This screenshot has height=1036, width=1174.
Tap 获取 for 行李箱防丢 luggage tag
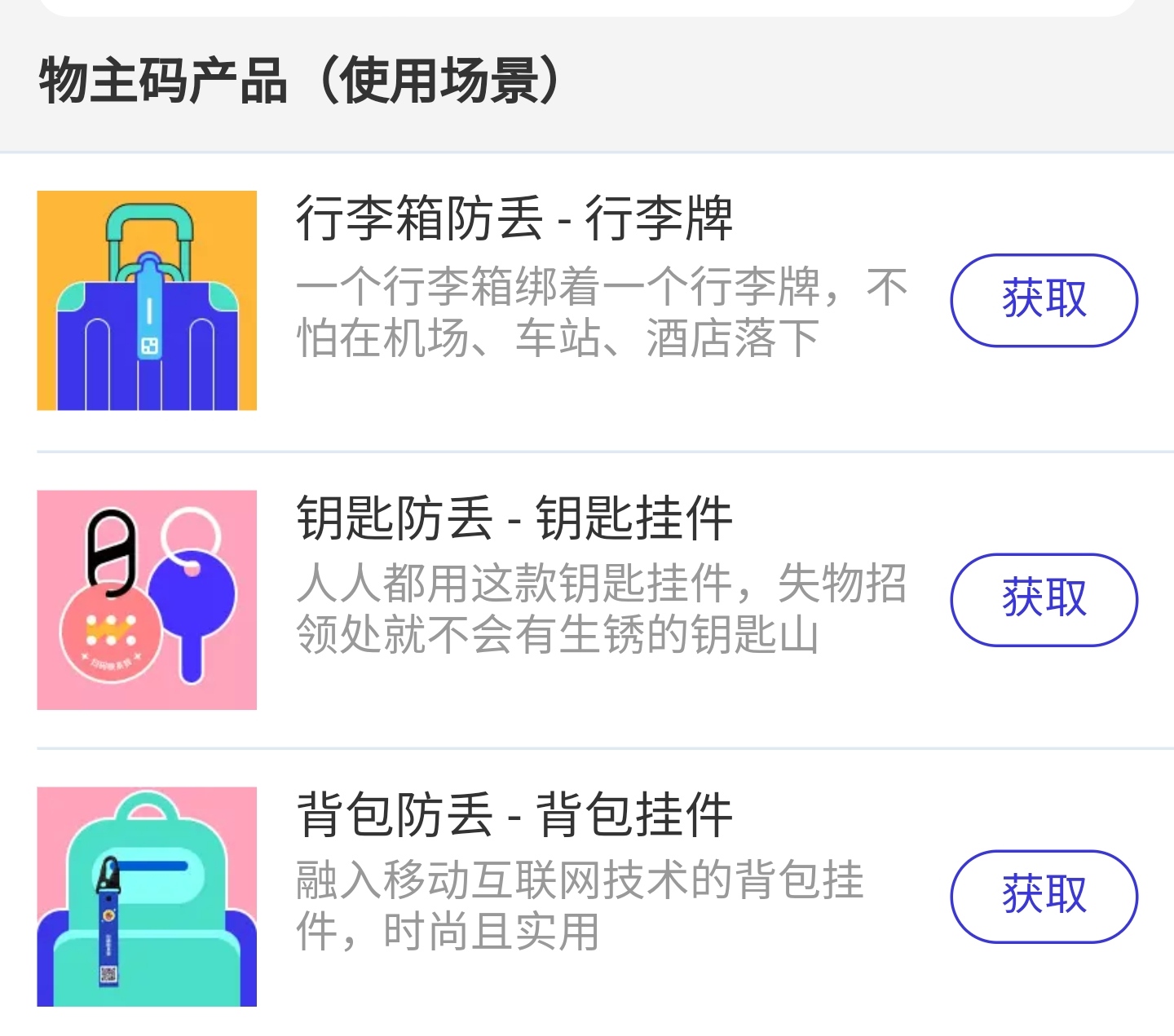pyautogui.click(x=1044, y=300)
